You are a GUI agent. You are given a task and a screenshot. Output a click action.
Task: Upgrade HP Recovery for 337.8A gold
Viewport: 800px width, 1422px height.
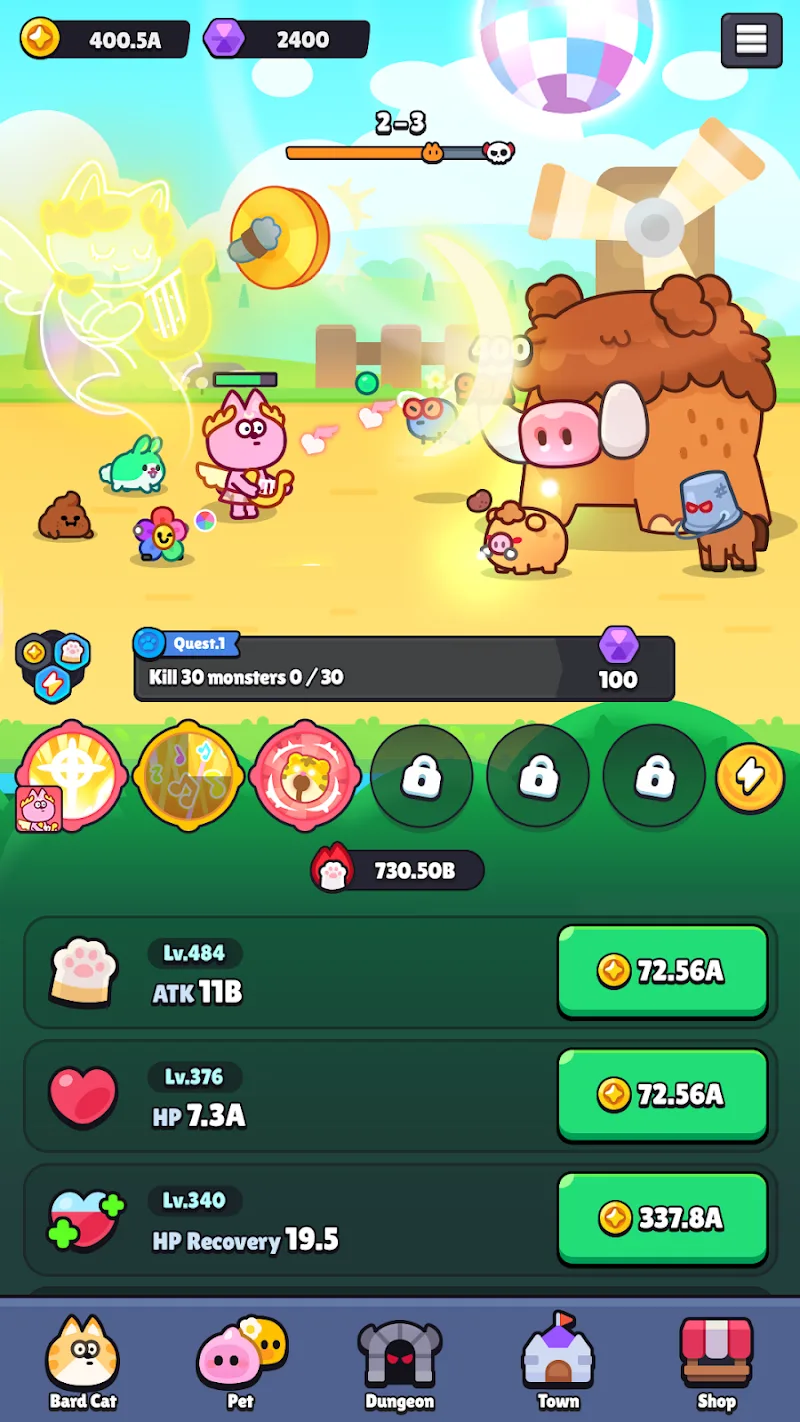point(663,1219)
